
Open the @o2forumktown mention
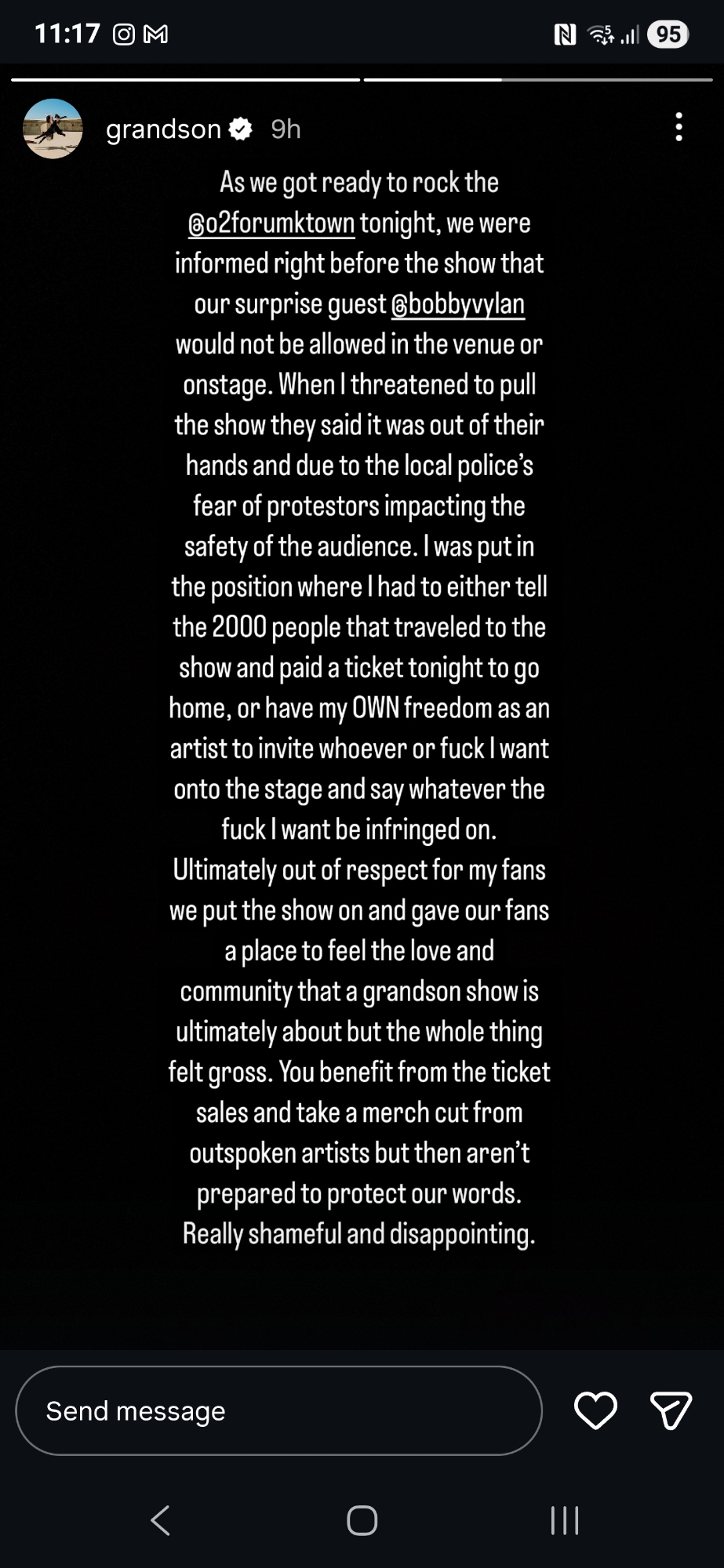coord(271,223)
